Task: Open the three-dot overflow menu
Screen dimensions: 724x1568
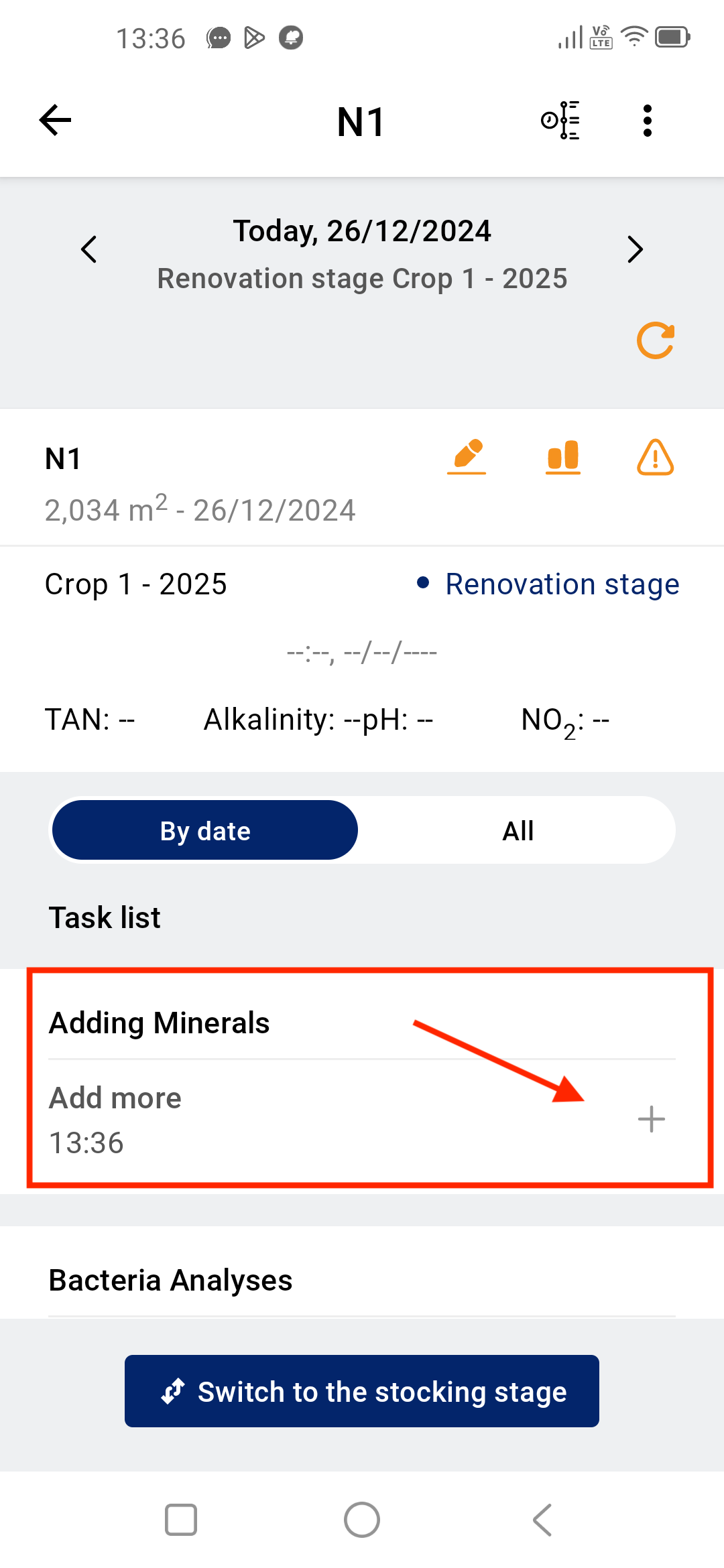Action: tap(647, 121)
